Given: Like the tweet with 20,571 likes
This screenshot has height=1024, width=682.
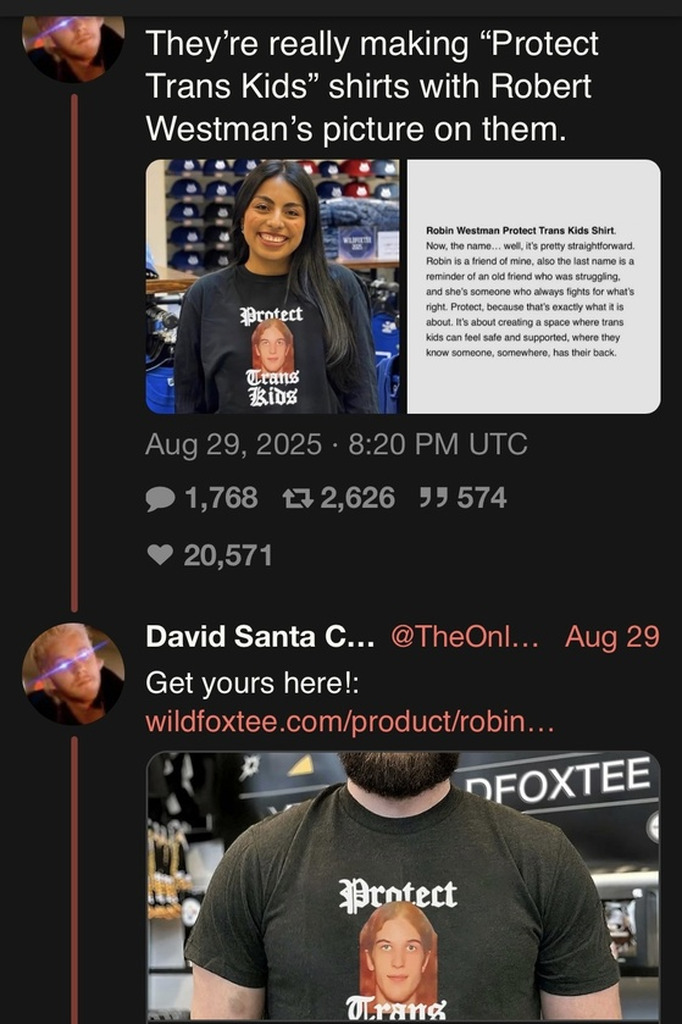Looking at the screenshot, I should [x=160, y=555].
